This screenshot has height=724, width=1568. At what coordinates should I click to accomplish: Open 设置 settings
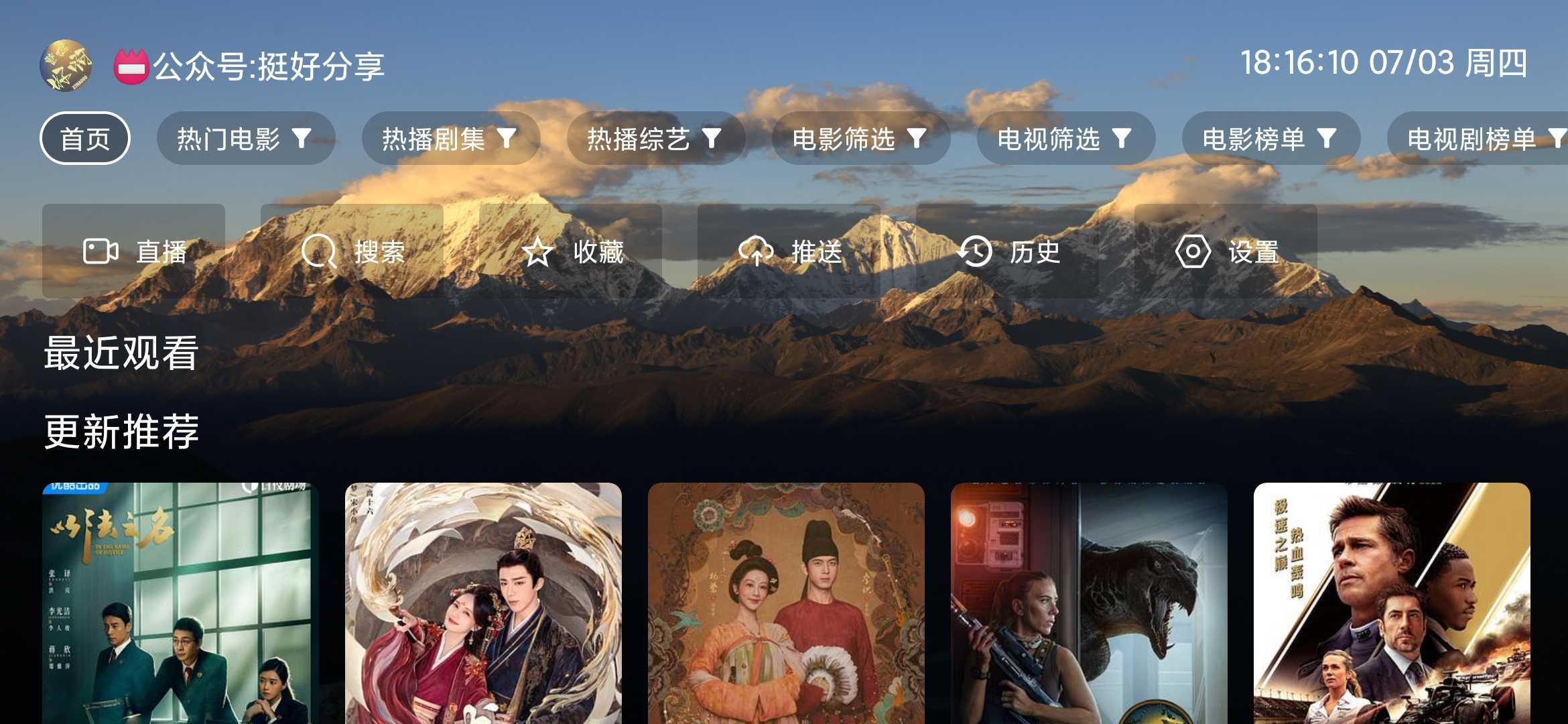point(1226,251)
